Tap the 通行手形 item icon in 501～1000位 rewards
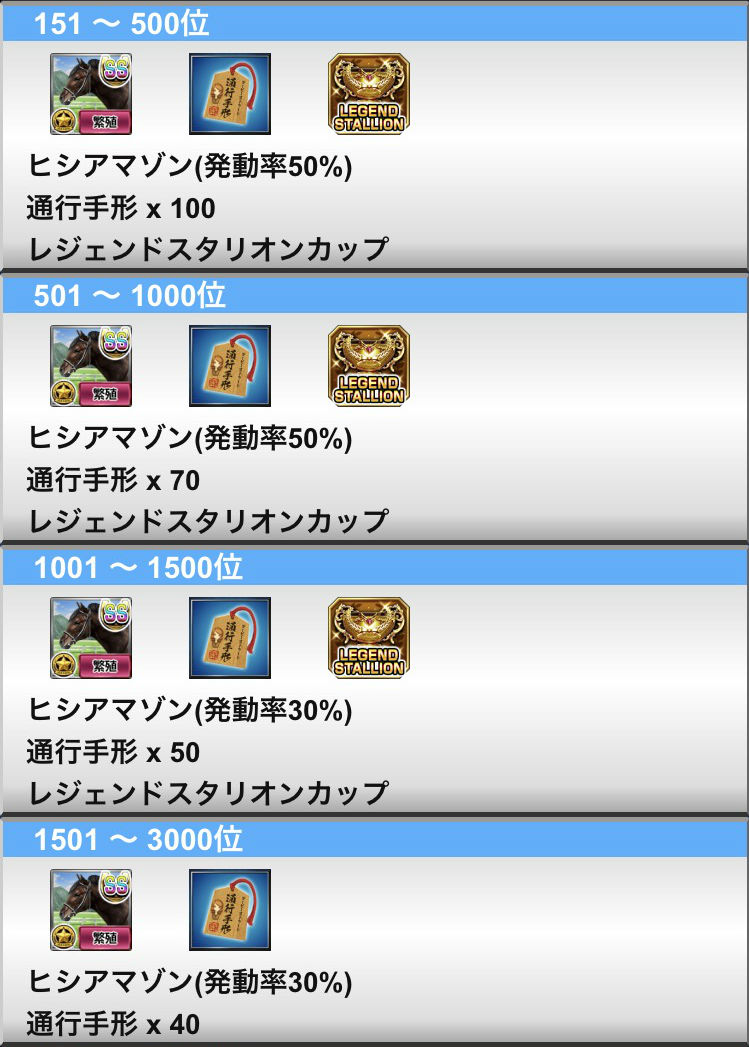This screenshot has height=1047, width=749. (230, 366)
